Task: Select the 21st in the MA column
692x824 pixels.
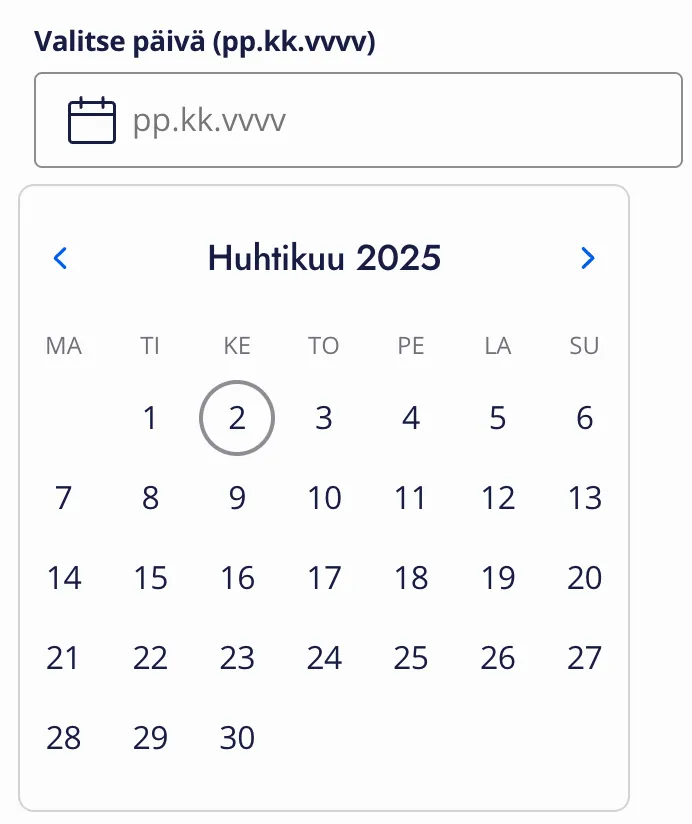Action: click(x=63, y=658)
